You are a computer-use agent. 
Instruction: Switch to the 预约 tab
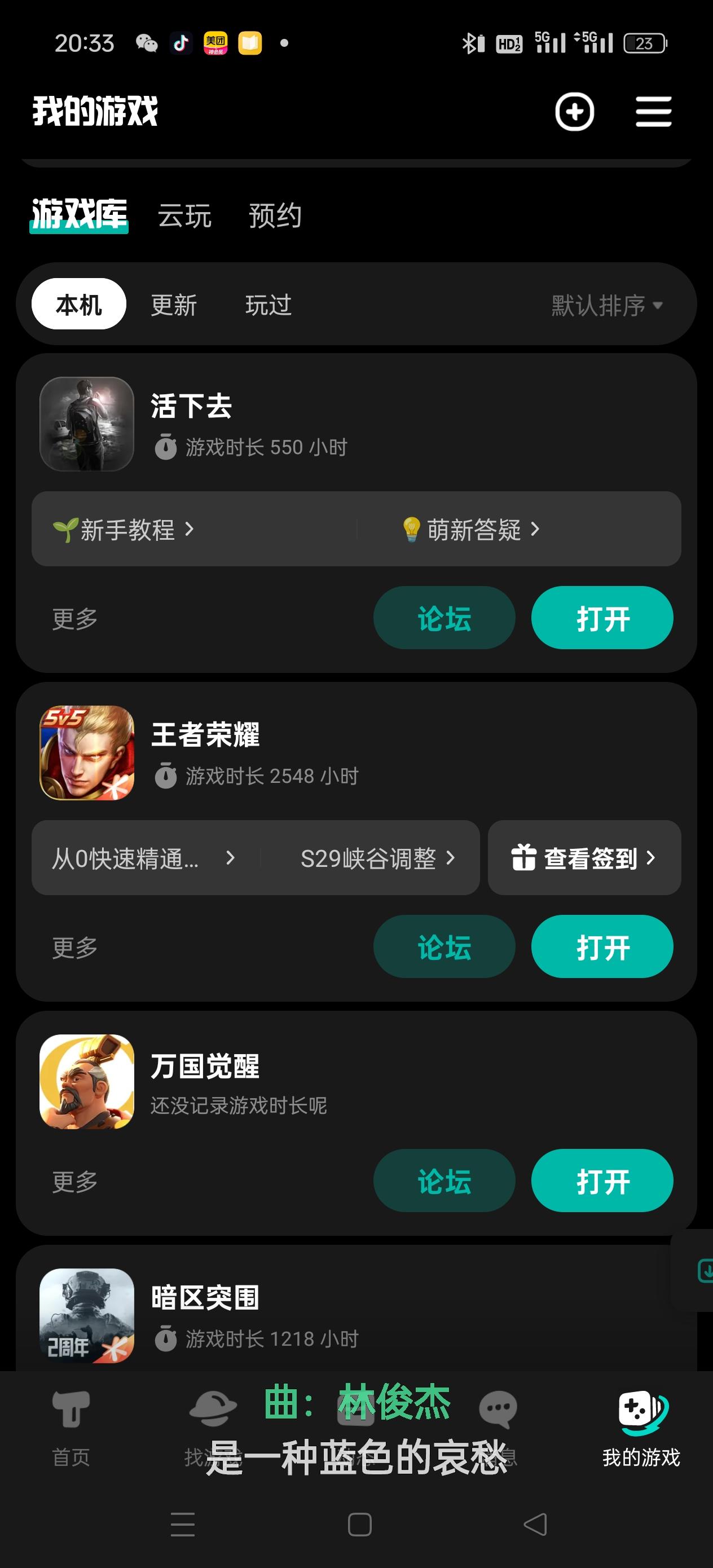point(275,216)
